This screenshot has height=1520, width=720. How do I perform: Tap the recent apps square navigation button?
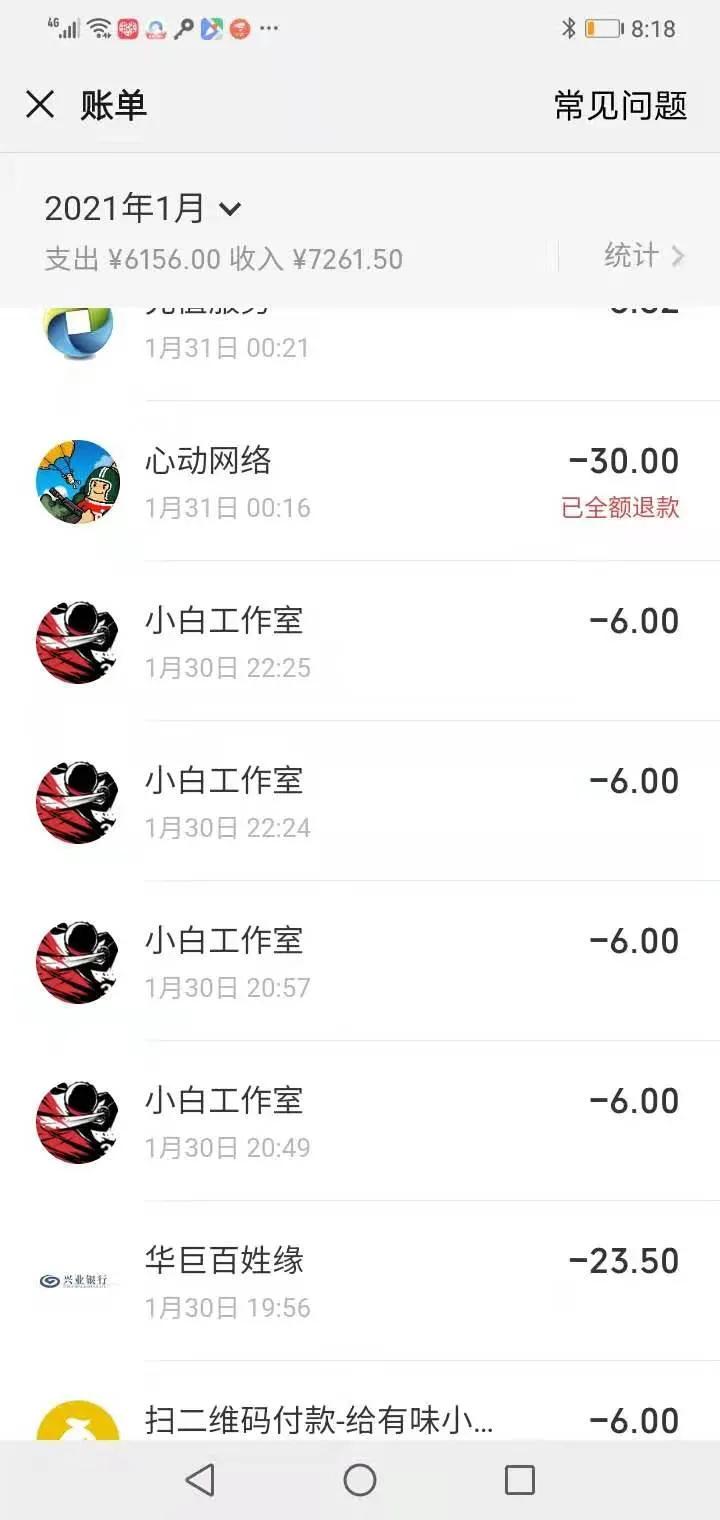[x=517, y=1479]
